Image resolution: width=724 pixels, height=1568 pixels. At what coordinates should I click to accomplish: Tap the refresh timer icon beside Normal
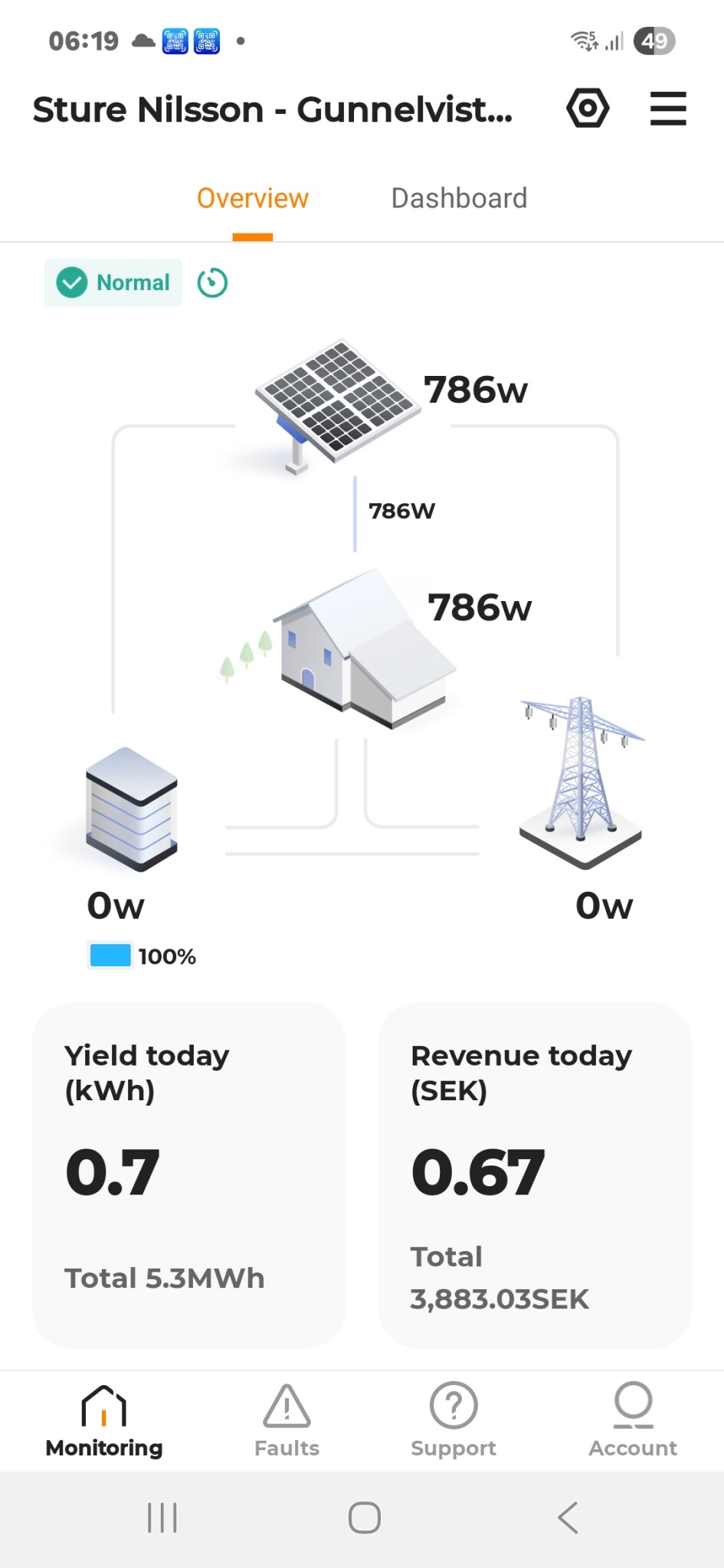pos(212,283)
